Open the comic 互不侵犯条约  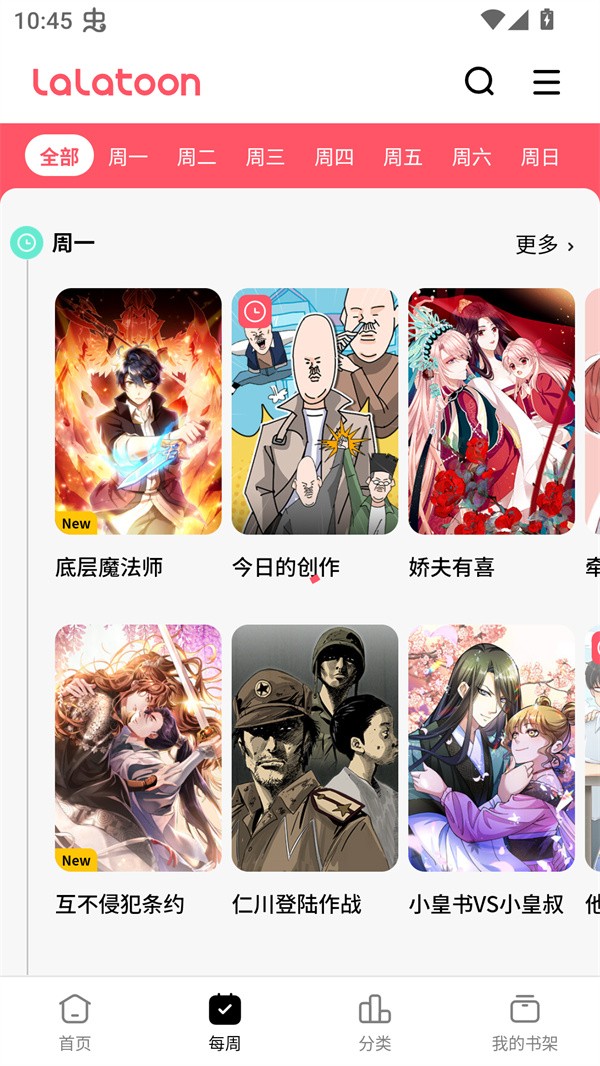point(138,748)
